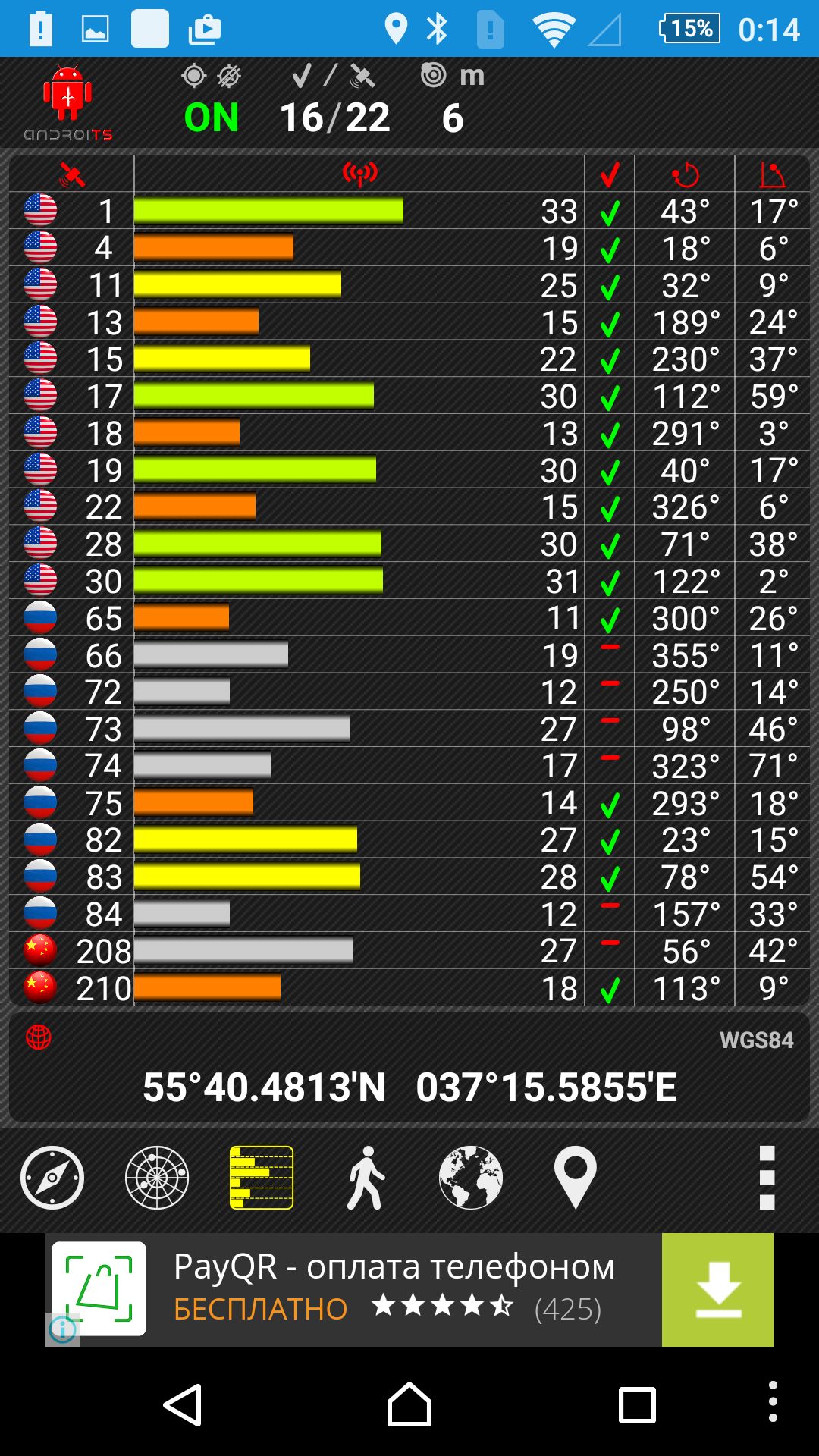Select the satellite signal bars tab
This screenshot has width=819, height=1456.
coord(262,1177)
